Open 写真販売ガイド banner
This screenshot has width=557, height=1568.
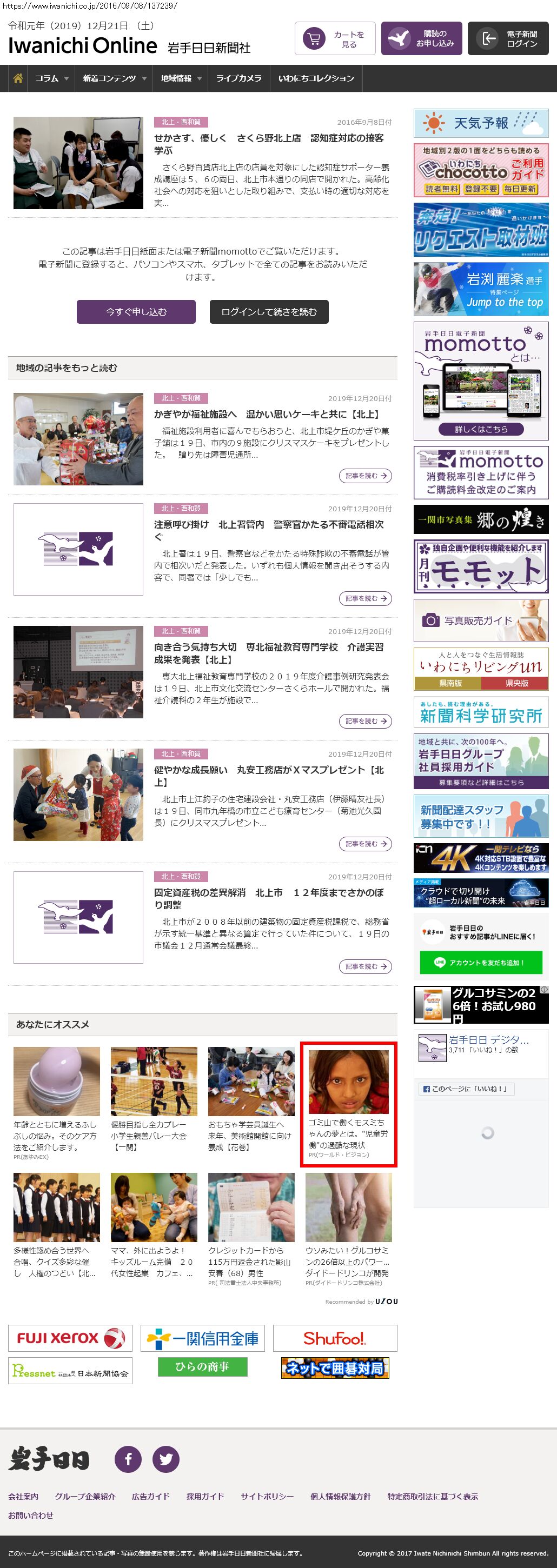click(x=480, y=620)
